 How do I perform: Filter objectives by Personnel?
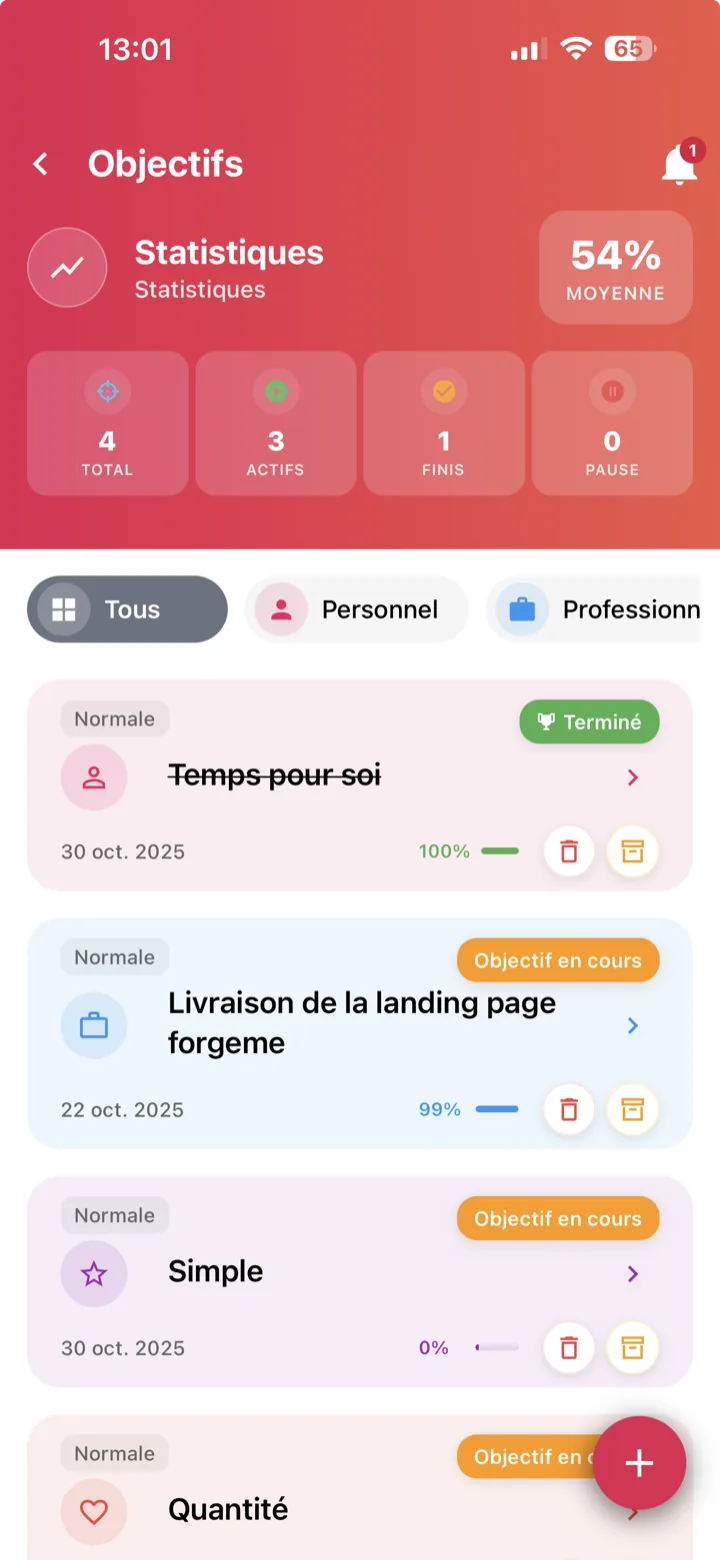(356, 609)
